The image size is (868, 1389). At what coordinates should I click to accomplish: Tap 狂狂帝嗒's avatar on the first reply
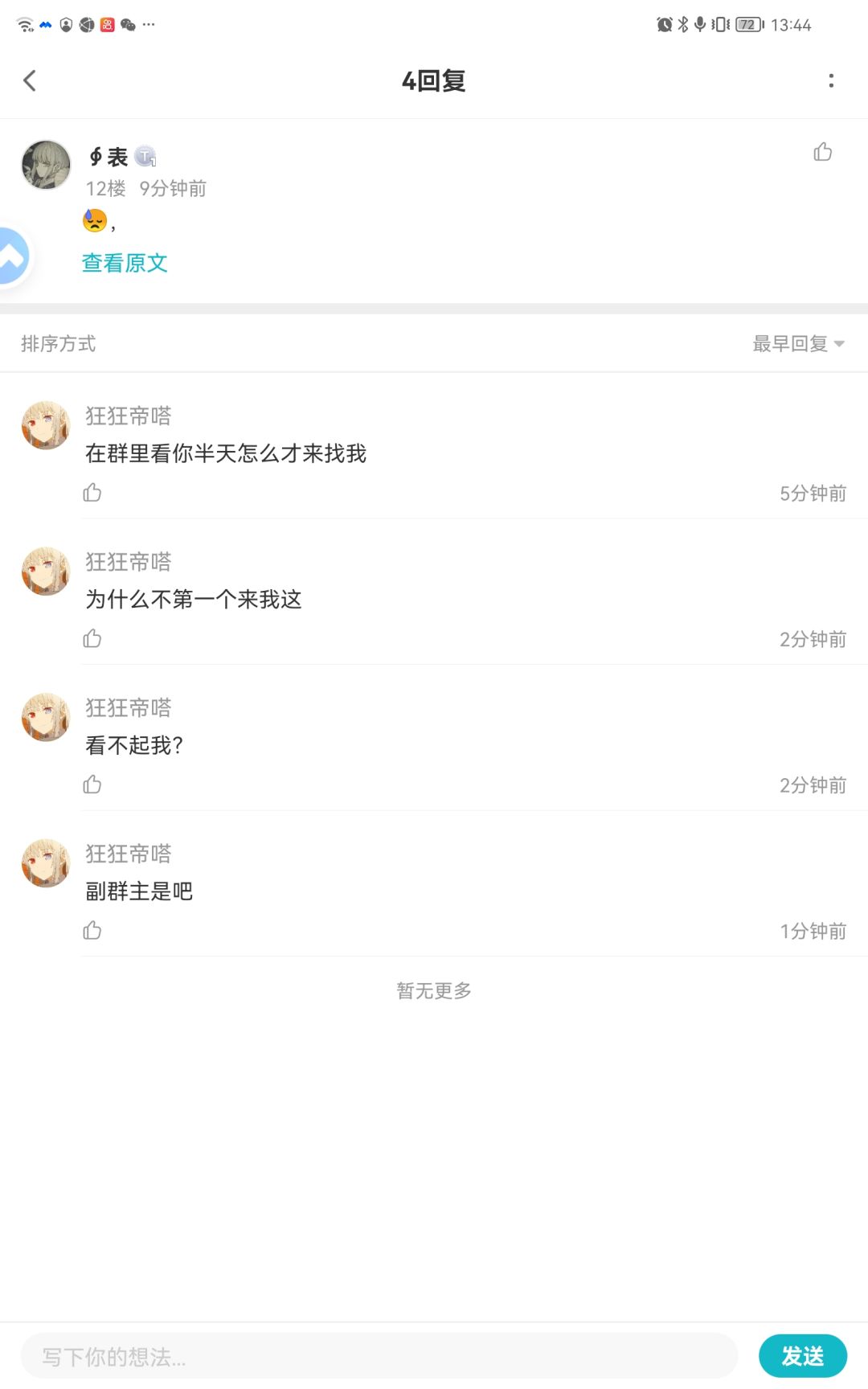pyautogui.click(x=45, y=425)
